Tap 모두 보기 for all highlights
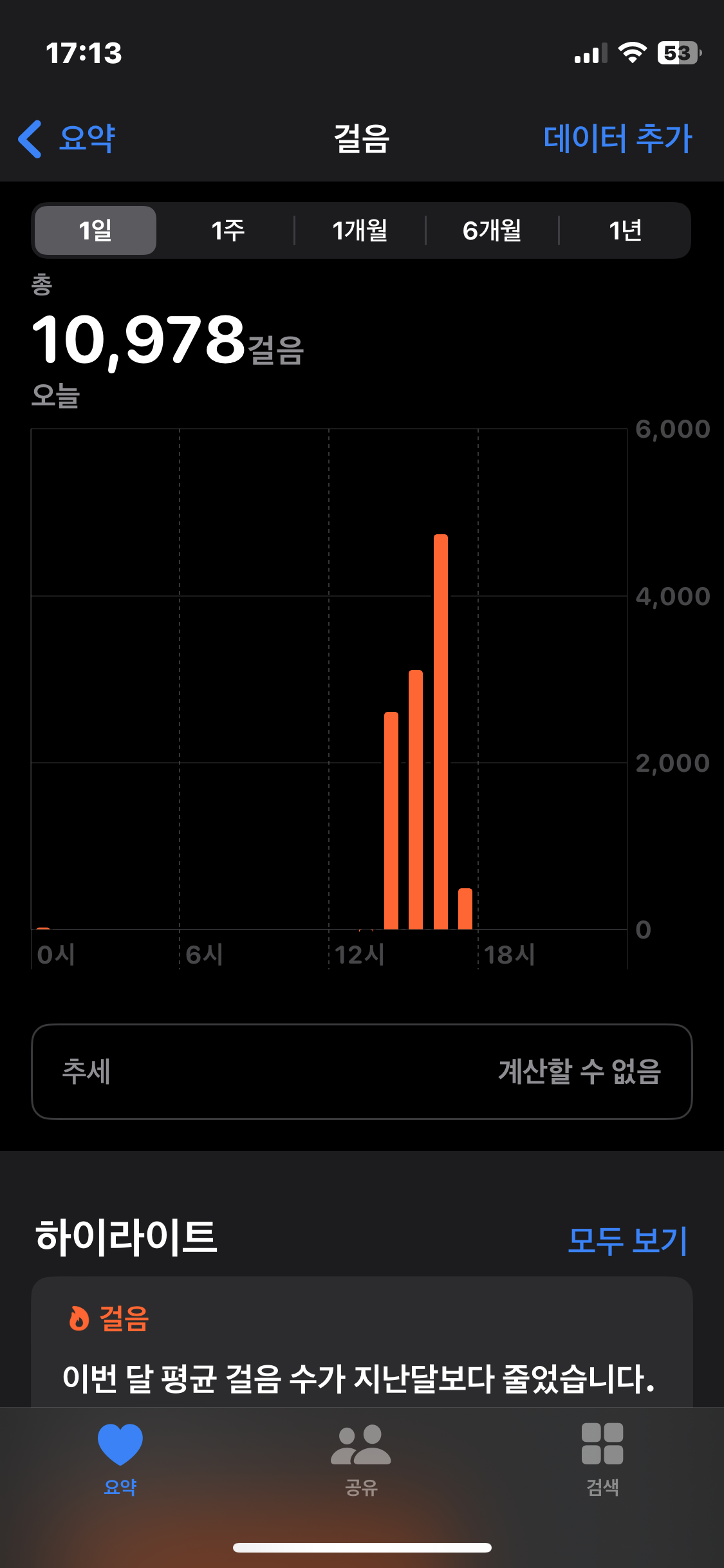724x1568 pixels. 627,1240
